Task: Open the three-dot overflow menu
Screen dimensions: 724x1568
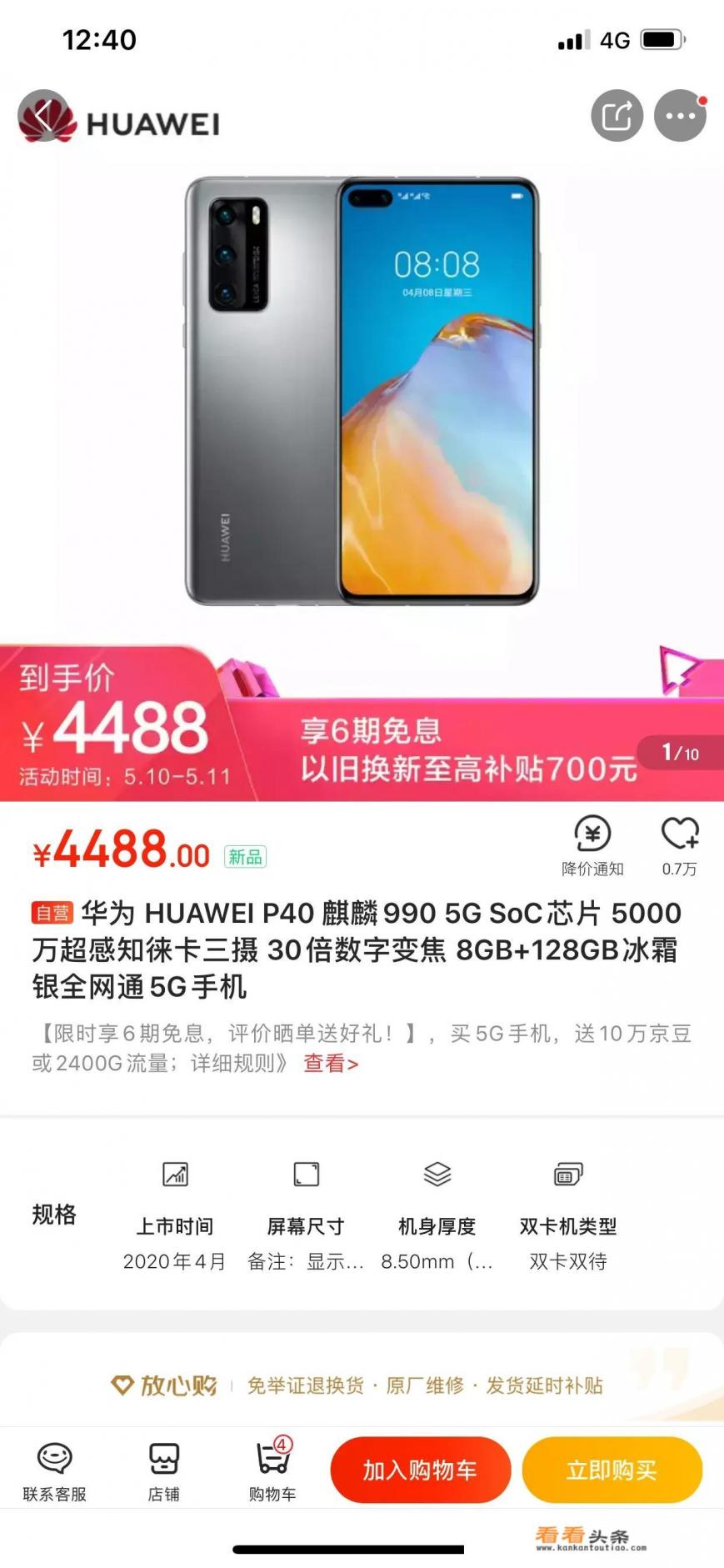Action: (680, 116)
